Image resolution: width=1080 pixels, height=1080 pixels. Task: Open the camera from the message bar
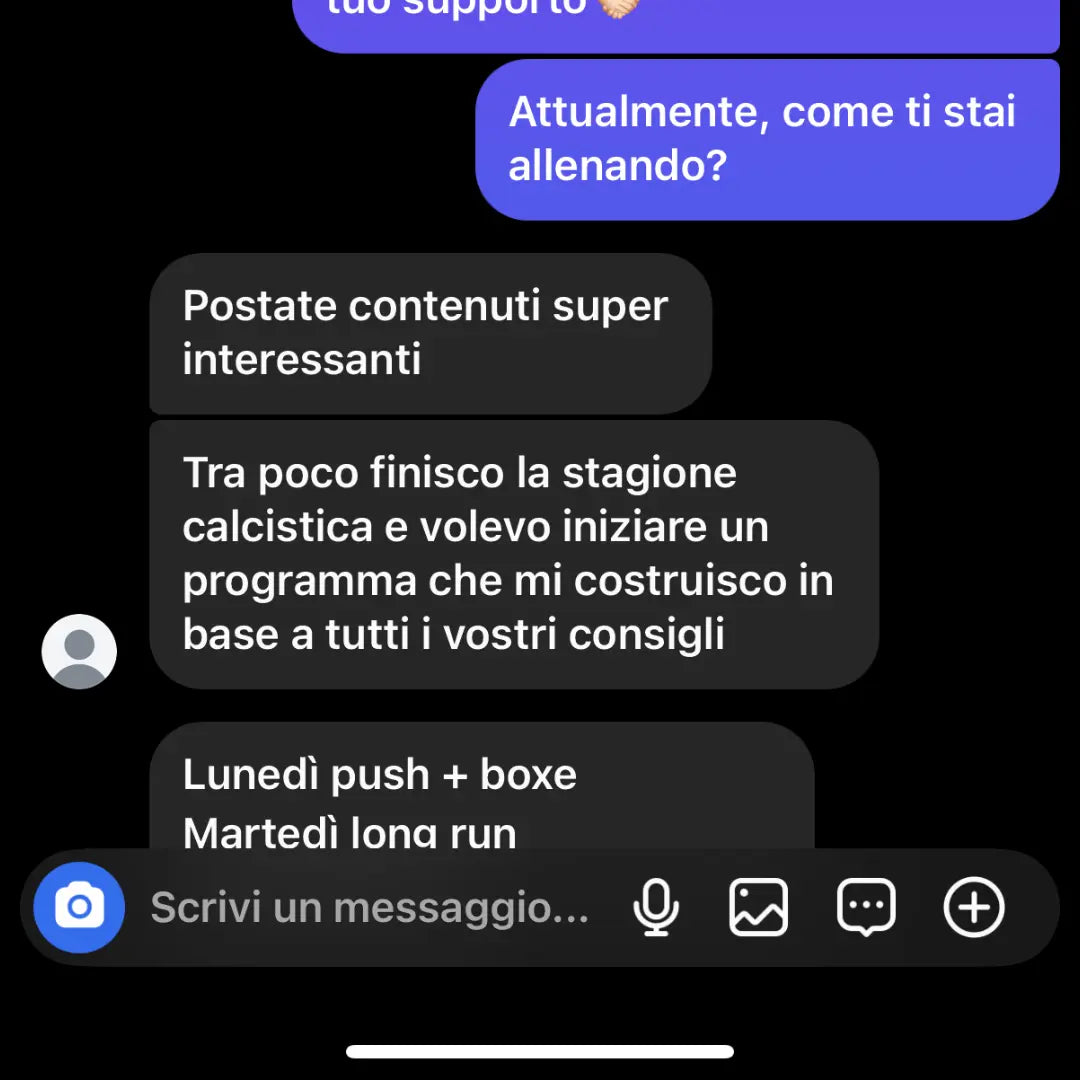click(x=79, y=907)
